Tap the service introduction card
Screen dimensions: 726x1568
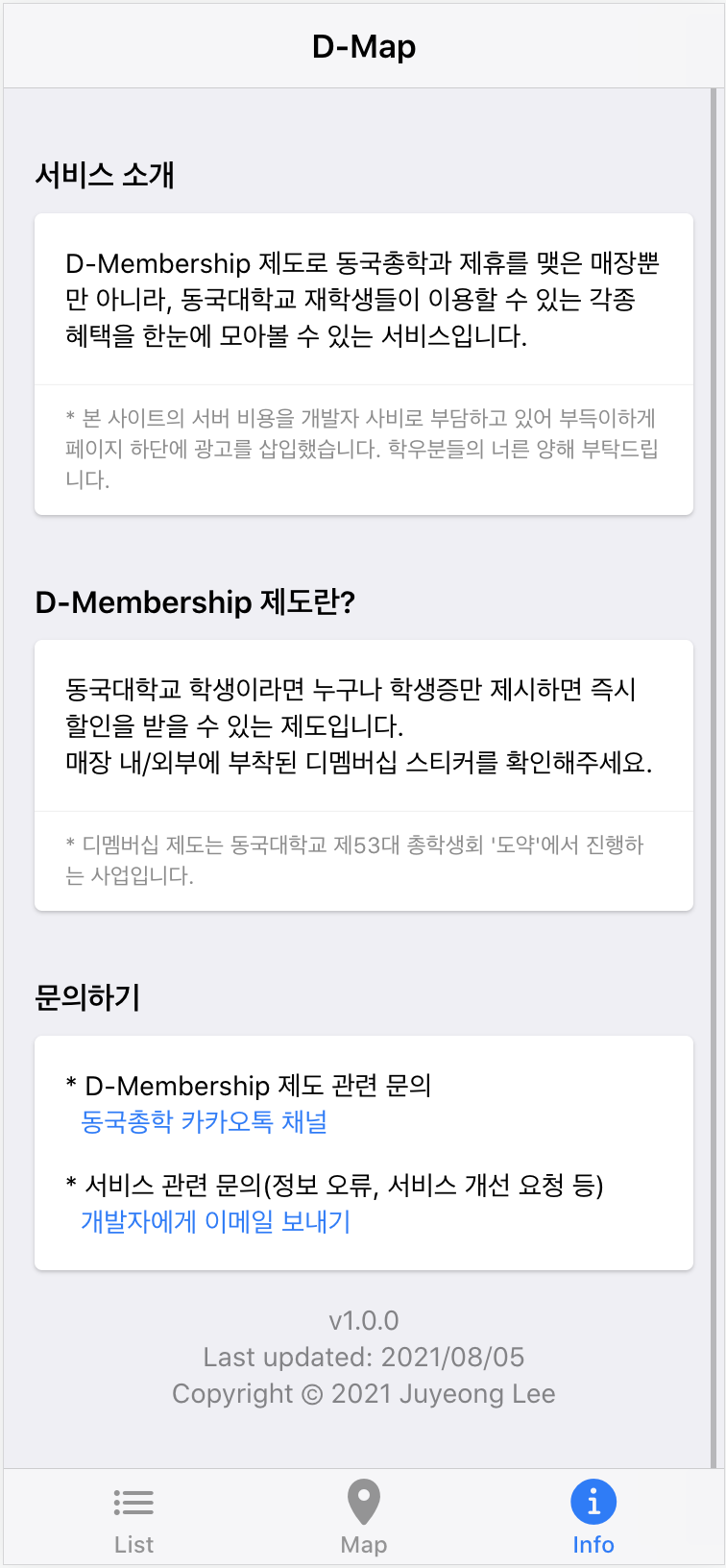pyautogui.click(x=363, y=364)
